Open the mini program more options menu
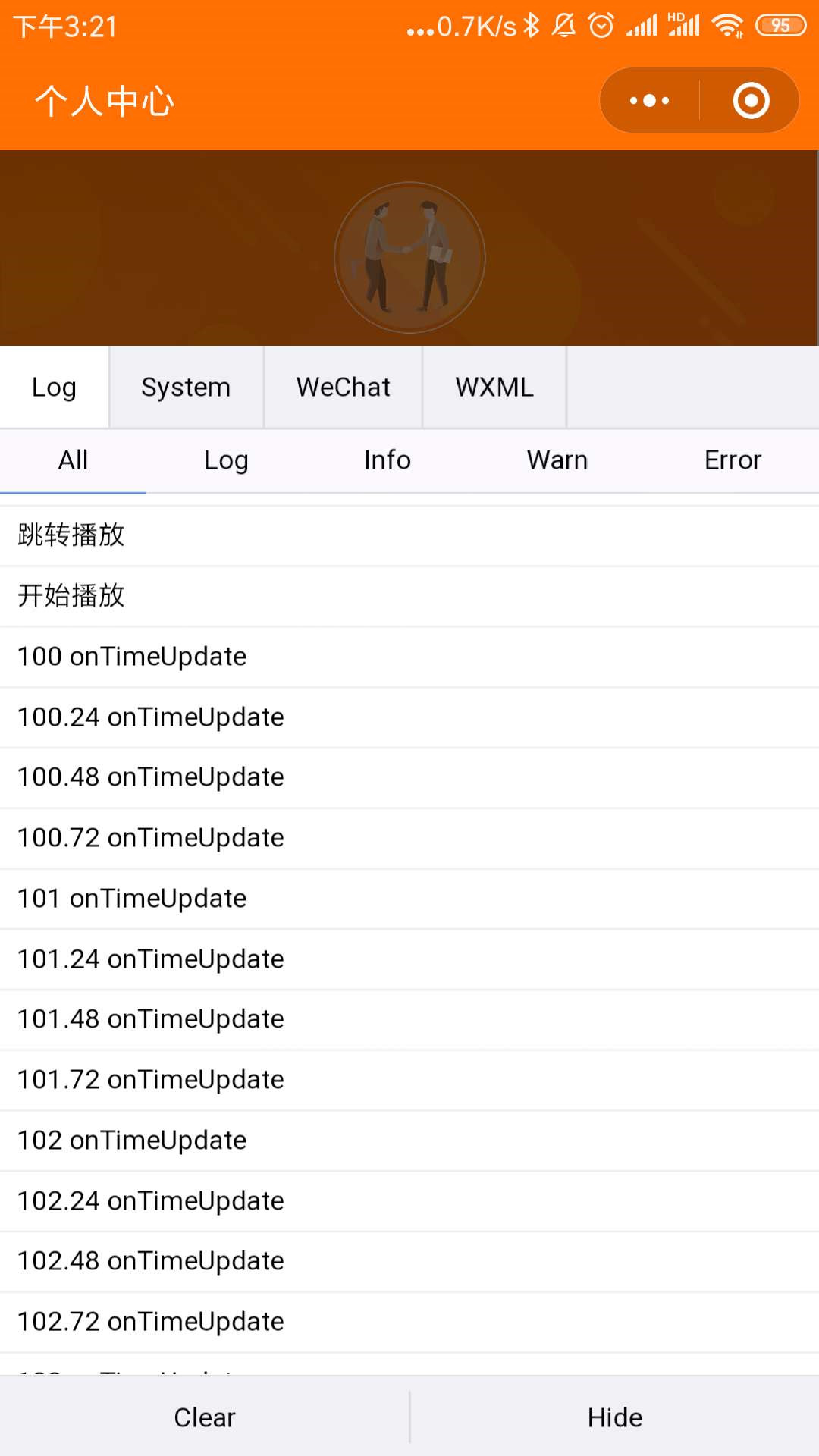 tap(650, 100)
